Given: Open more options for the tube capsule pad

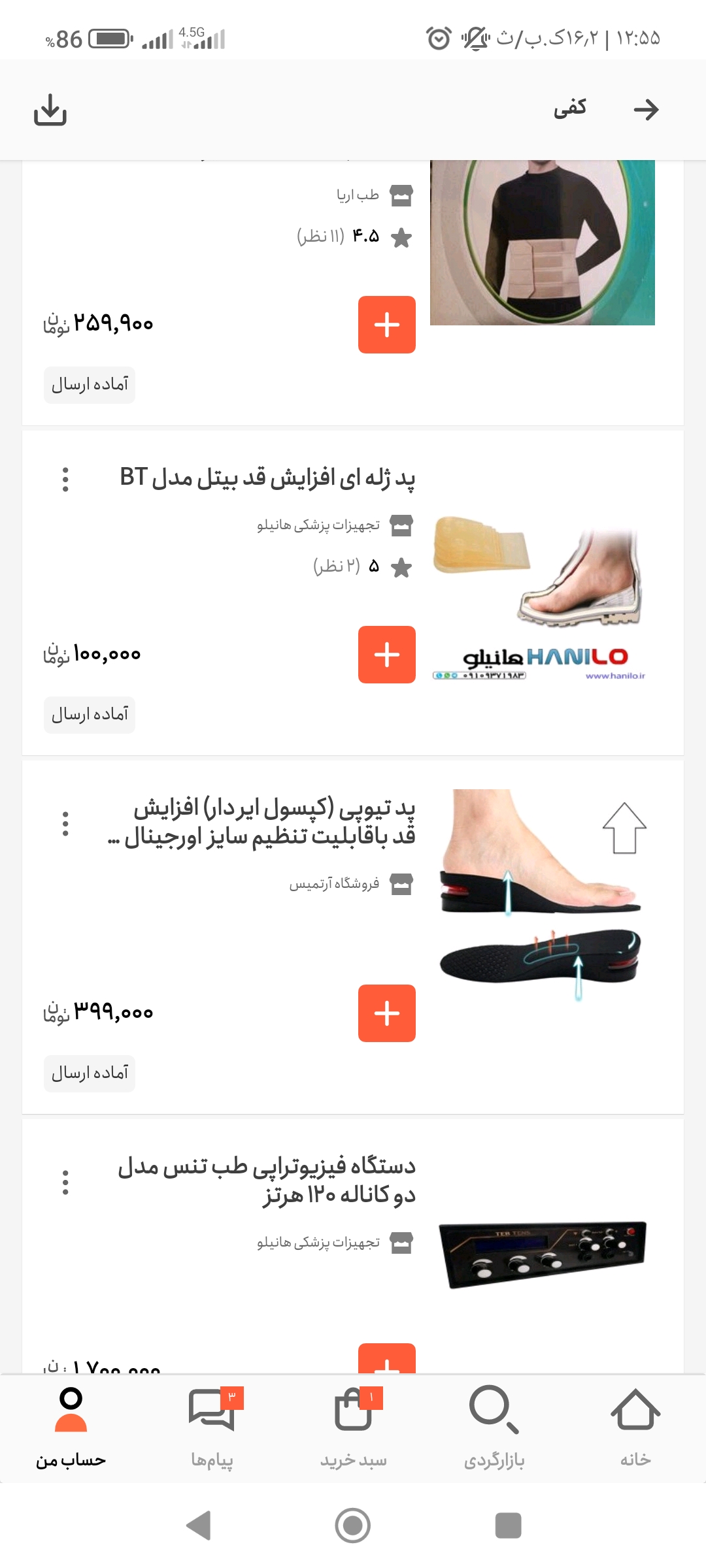Looking at the screenshot, I should click(65, 824).
